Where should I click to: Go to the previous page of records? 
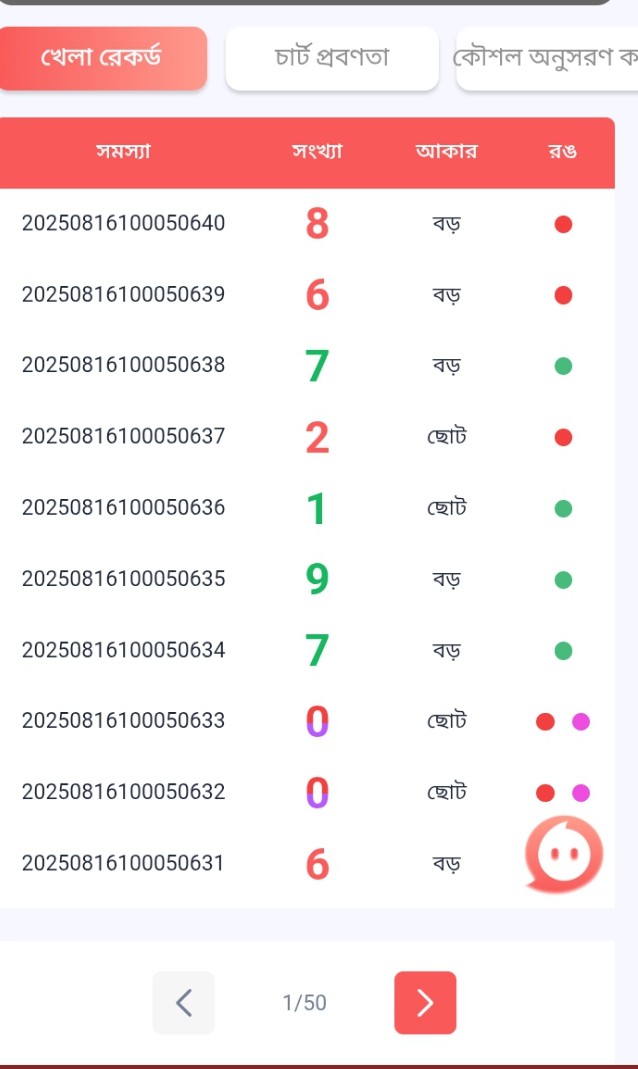pos(184,1002)
